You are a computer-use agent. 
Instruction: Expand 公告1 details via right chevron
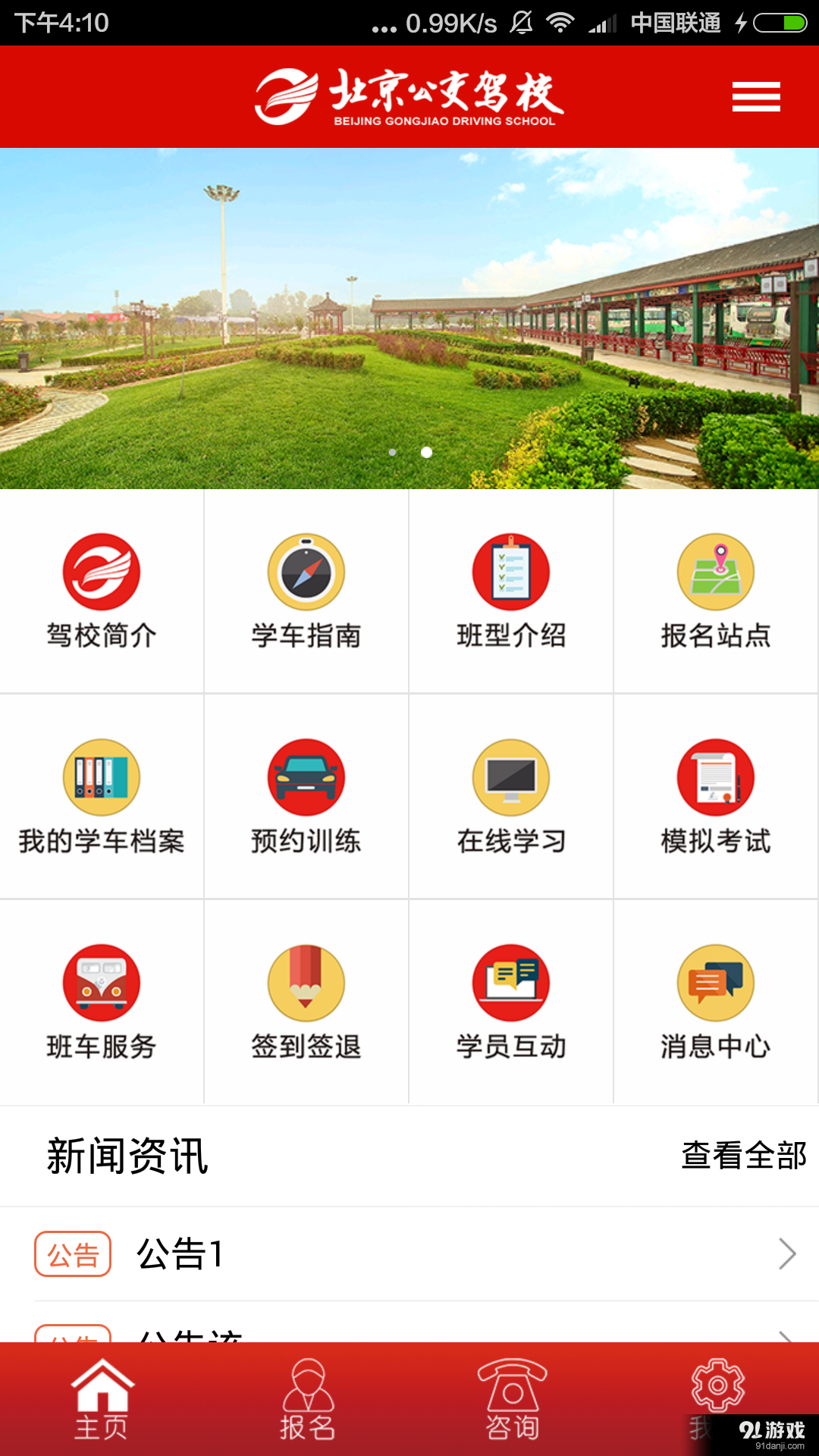786,1255
